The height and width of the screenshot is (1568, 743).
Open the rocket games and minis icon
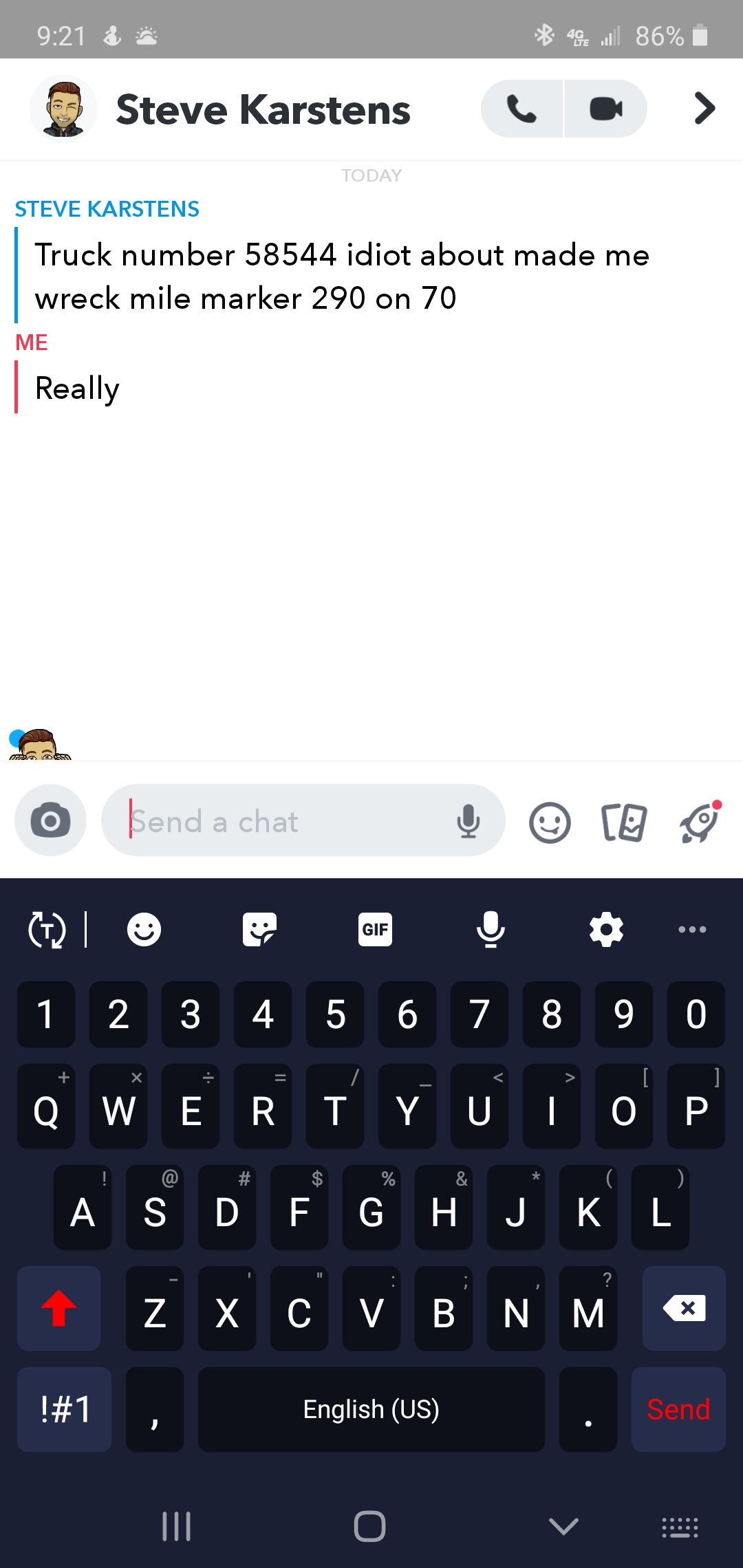(700, 823)
